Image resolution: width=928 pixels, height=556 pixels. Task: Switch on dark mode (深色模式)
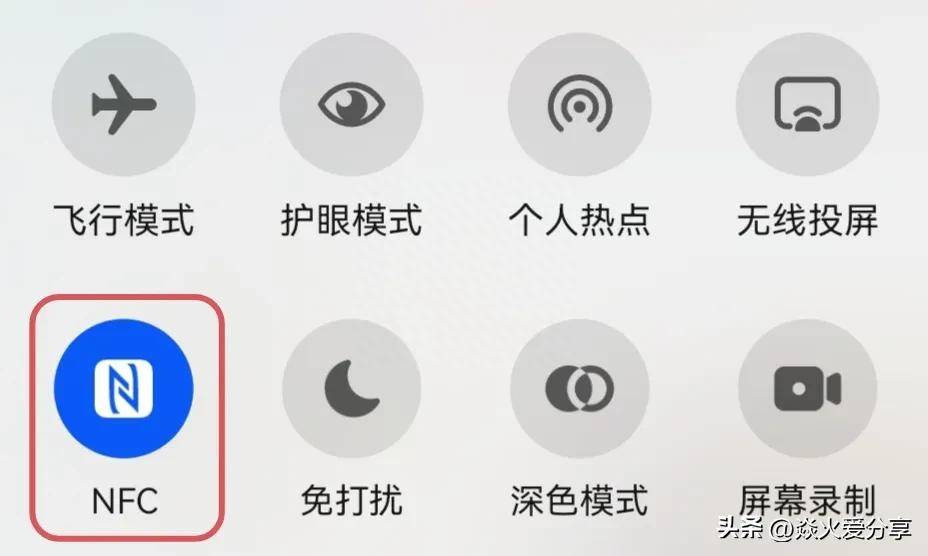coord(579,389)
